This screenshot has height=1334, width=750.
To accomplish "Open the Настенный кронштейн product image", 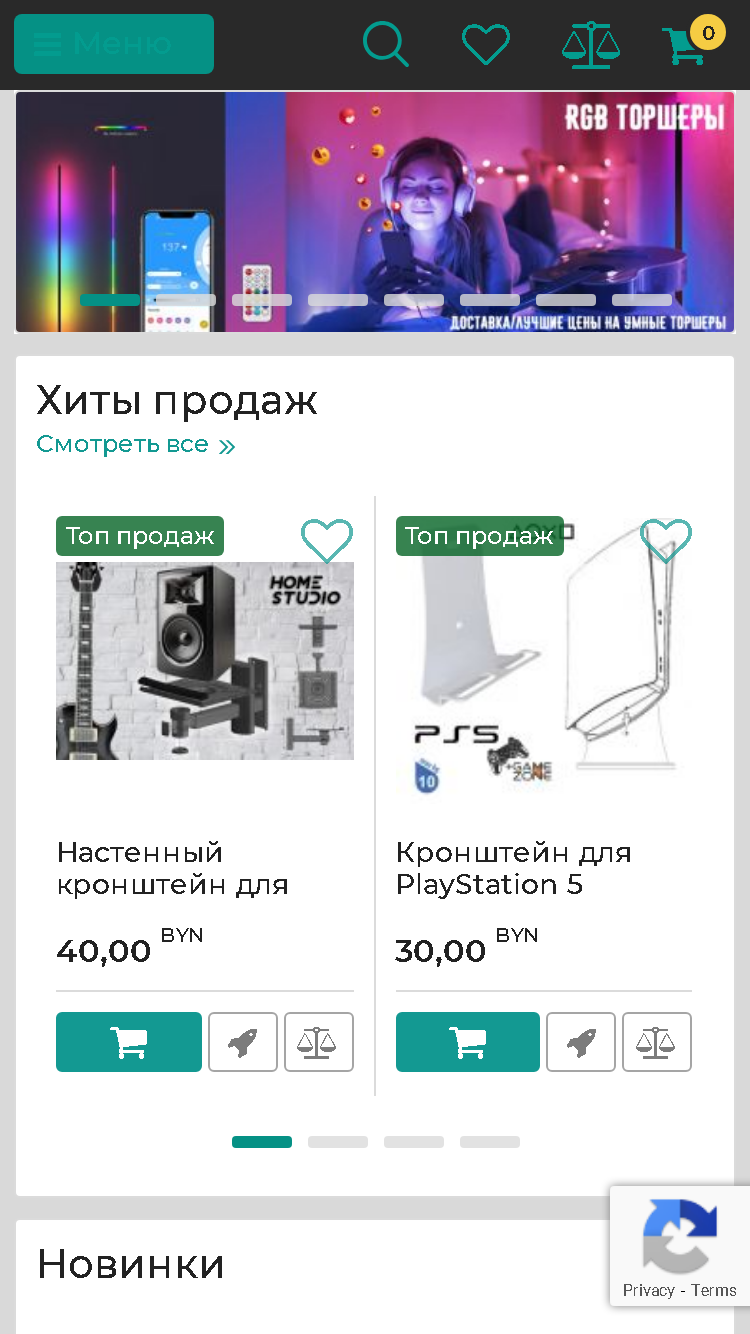I will coord(205,661).
